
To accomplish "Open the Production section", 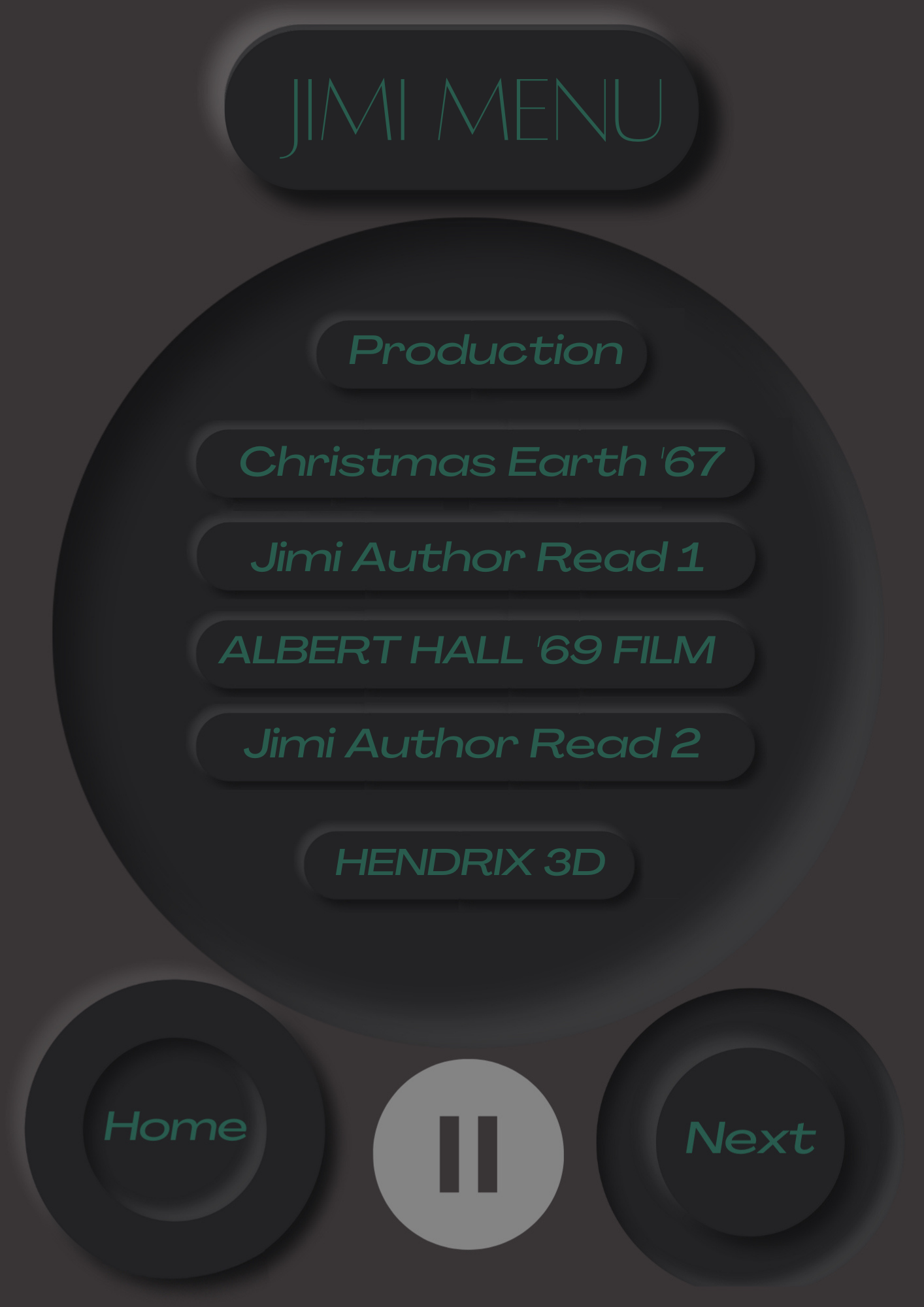I will [x=482, y=354].
